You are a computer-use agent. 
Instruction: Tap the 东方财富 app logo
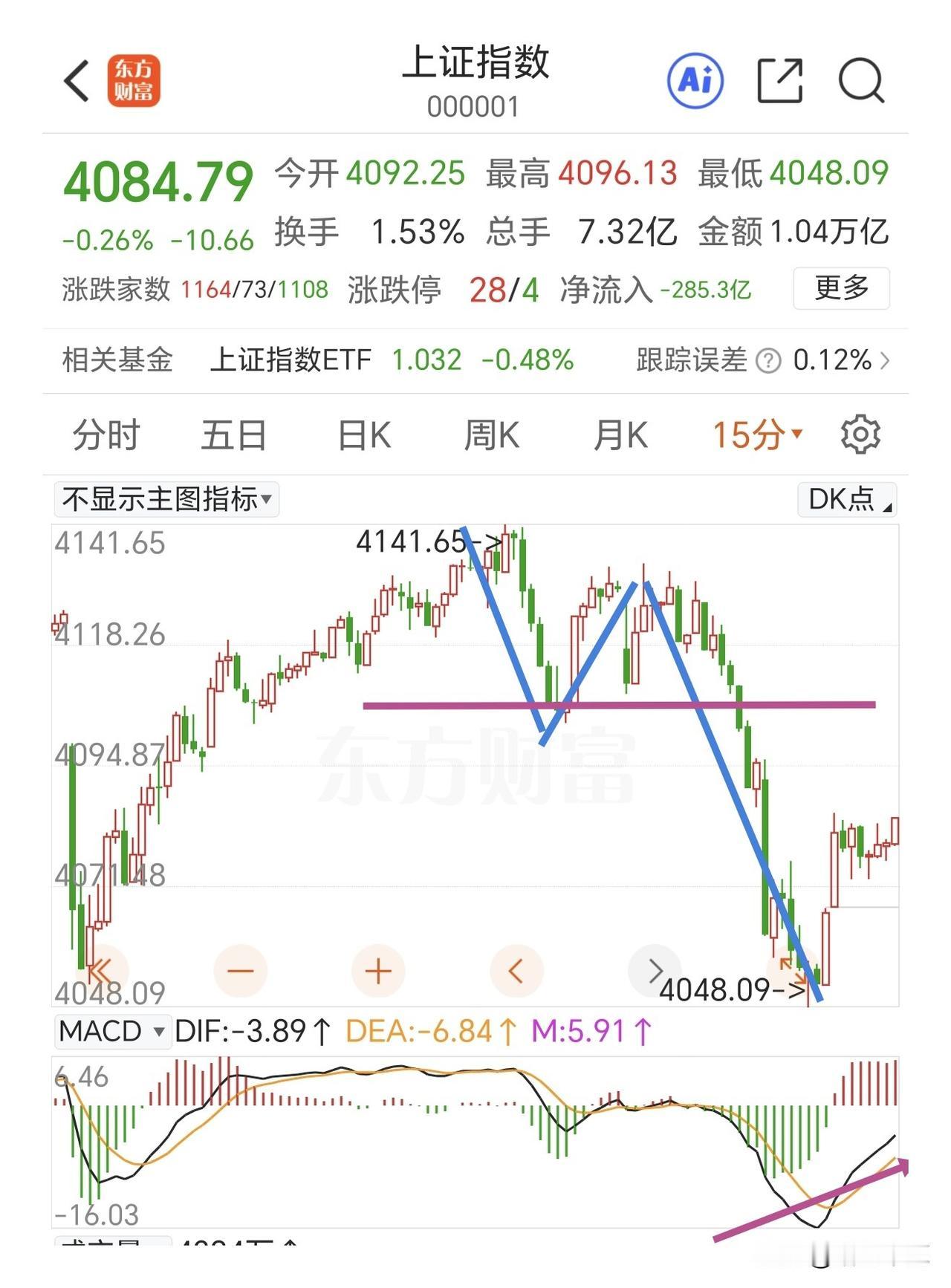[x=134, y=82]
